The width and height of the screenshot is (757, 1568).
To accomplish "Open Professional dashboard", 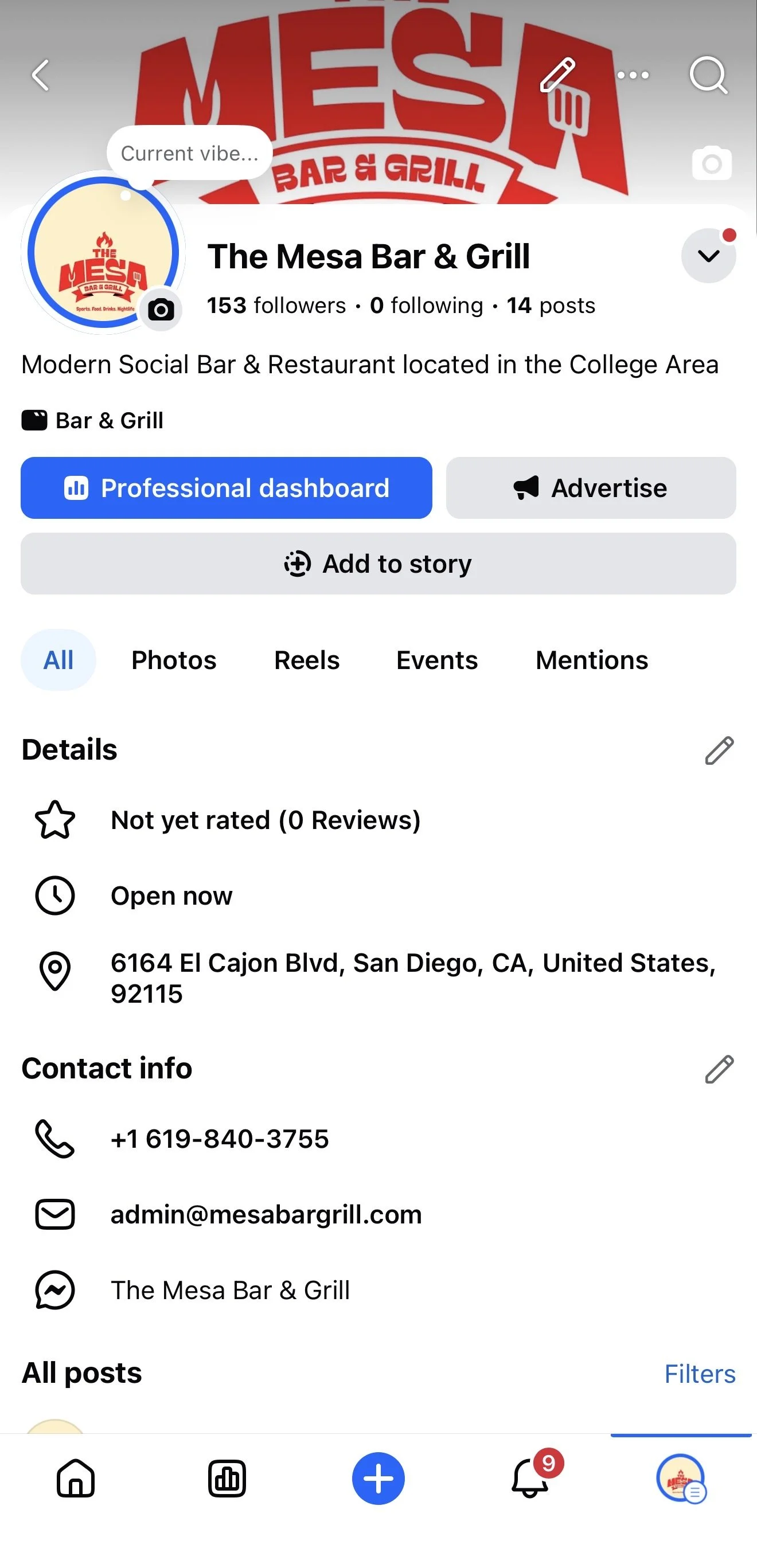I will coord(227,488).
